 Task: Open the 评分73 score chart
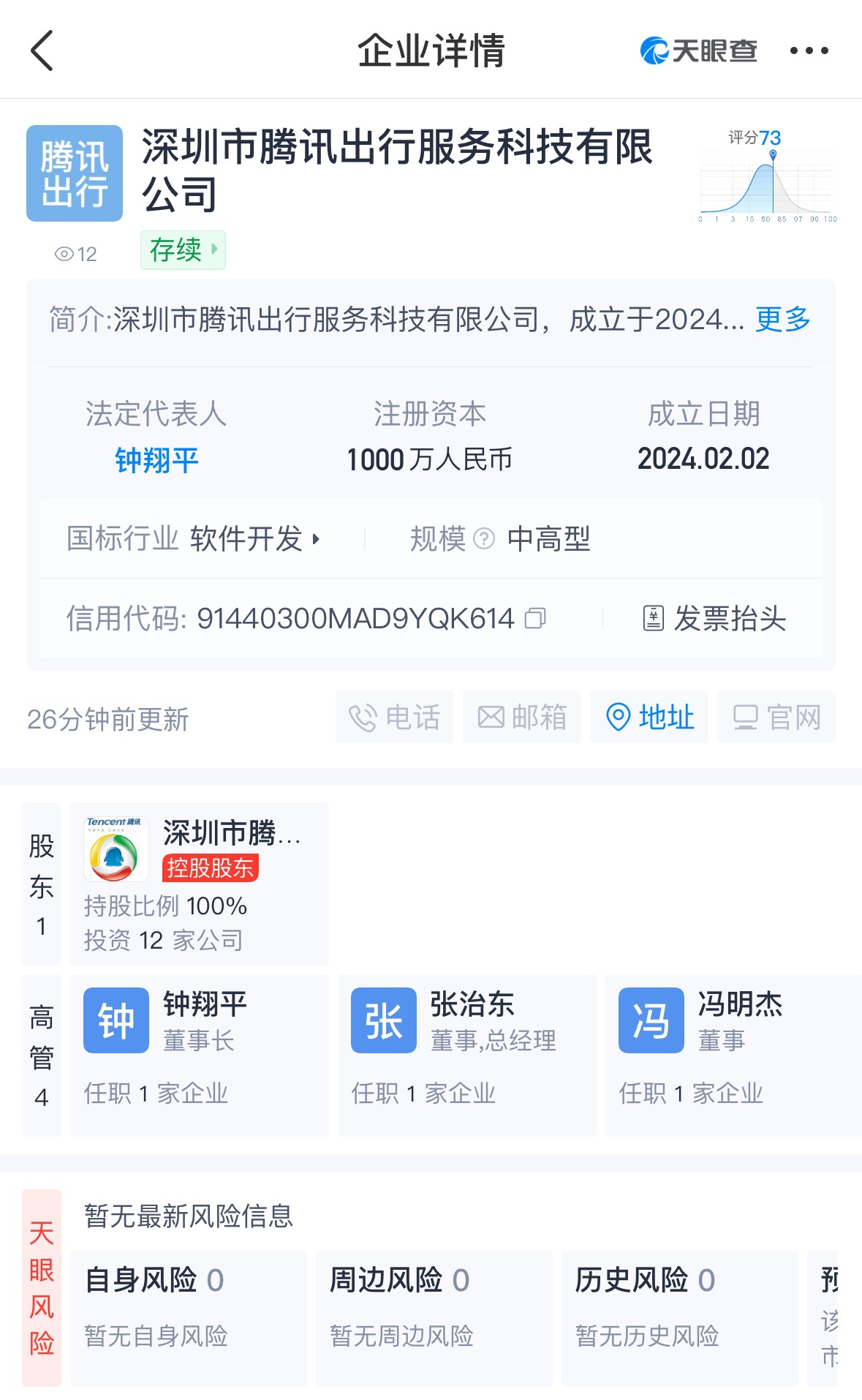[768, 176]
